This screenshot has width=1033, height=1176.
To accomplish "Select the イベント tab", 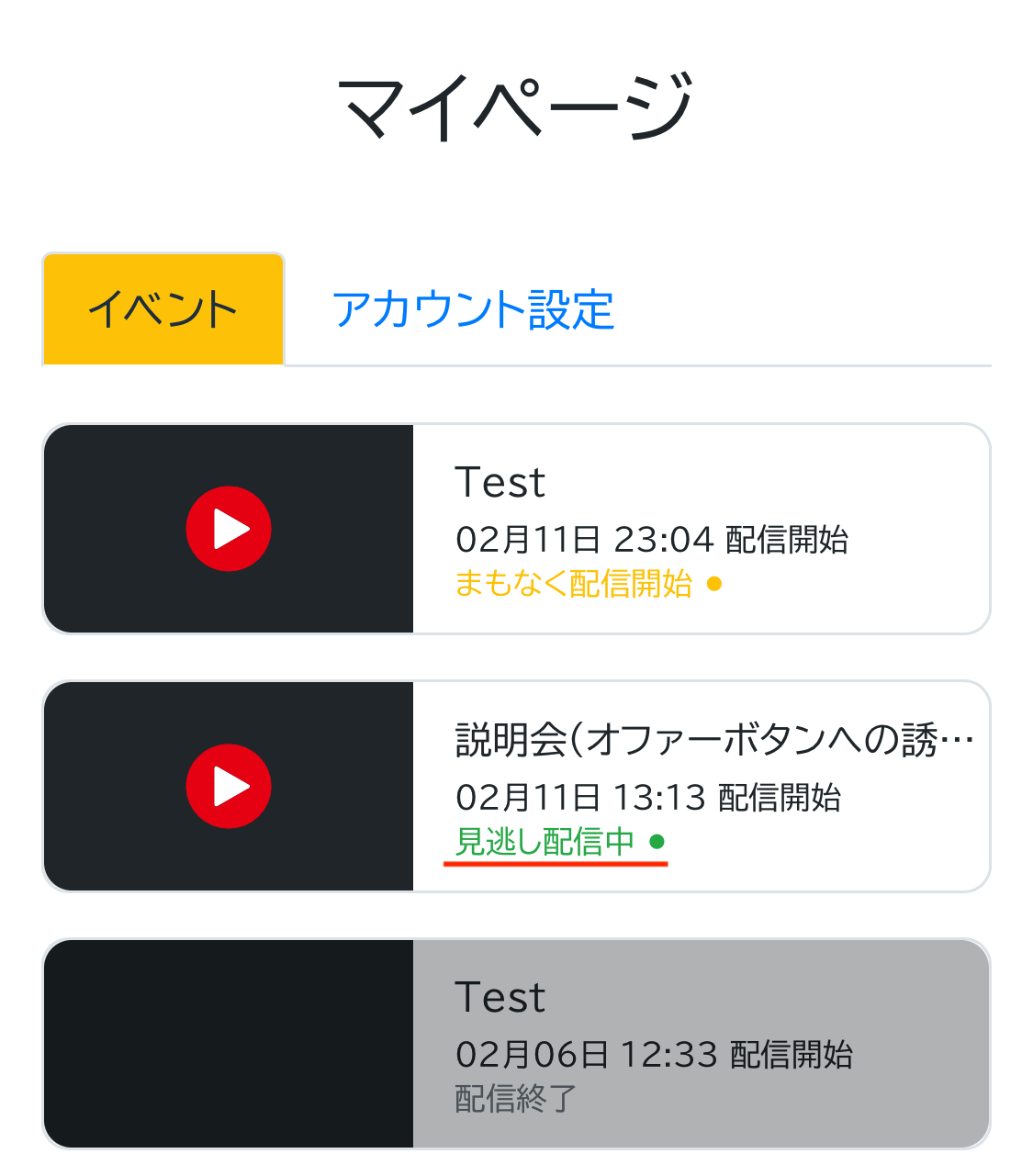I will [163, 309].
